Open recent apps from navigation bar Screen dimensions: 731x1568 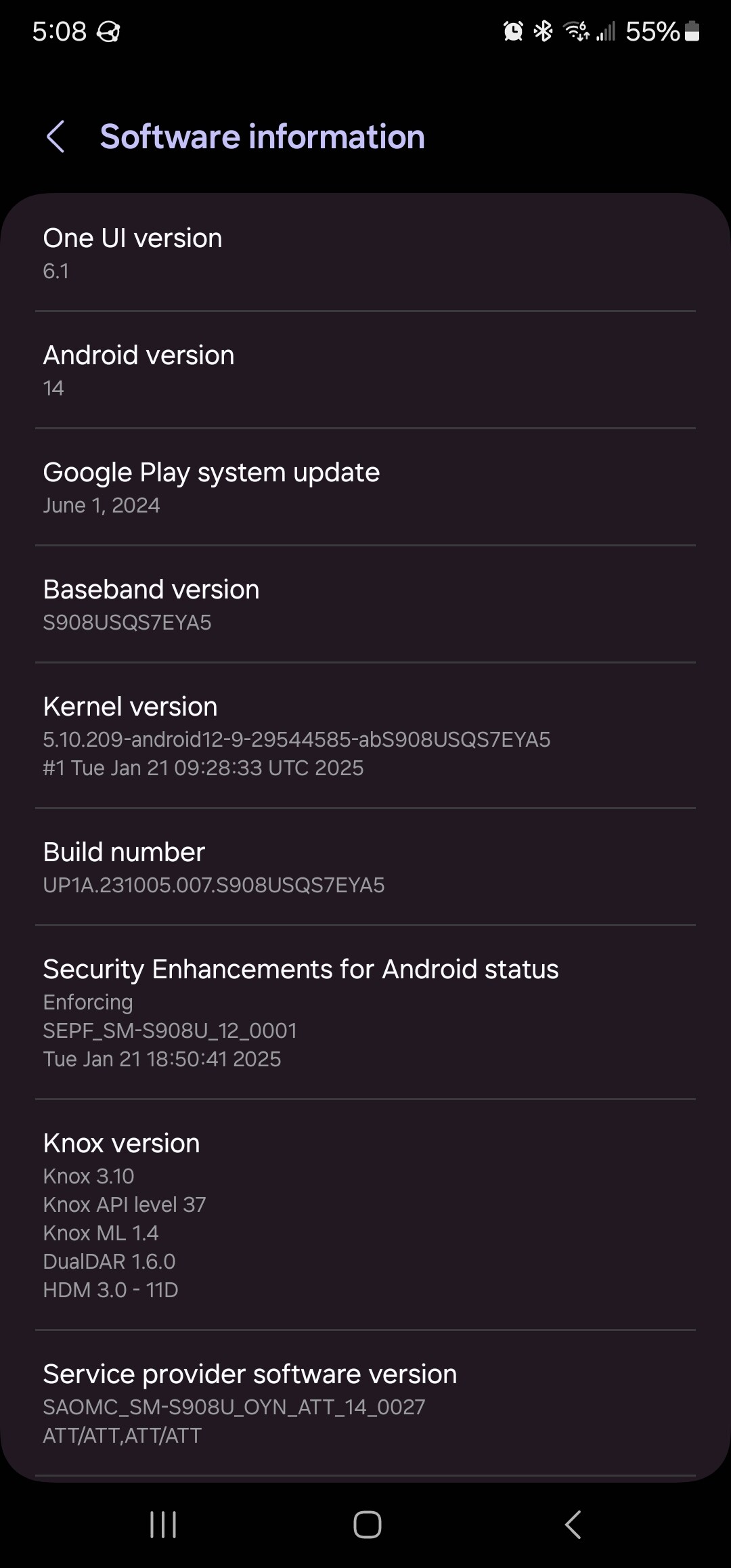(x=163, y=1525)
